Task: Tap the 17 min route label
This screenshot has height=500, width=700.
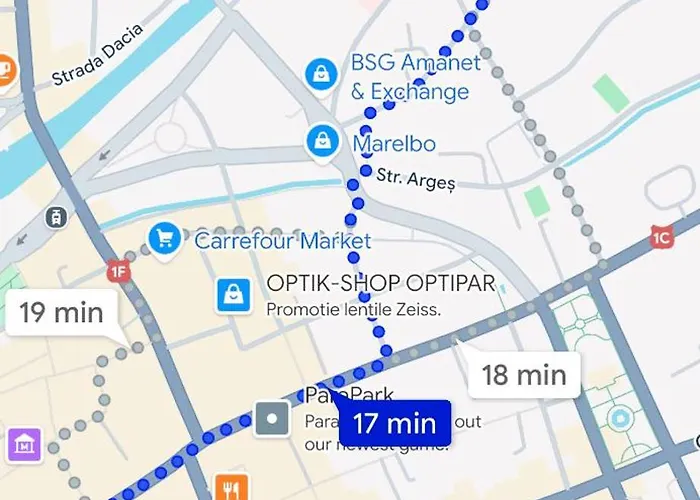Action: pyautogui.click(x=394, y=423)
